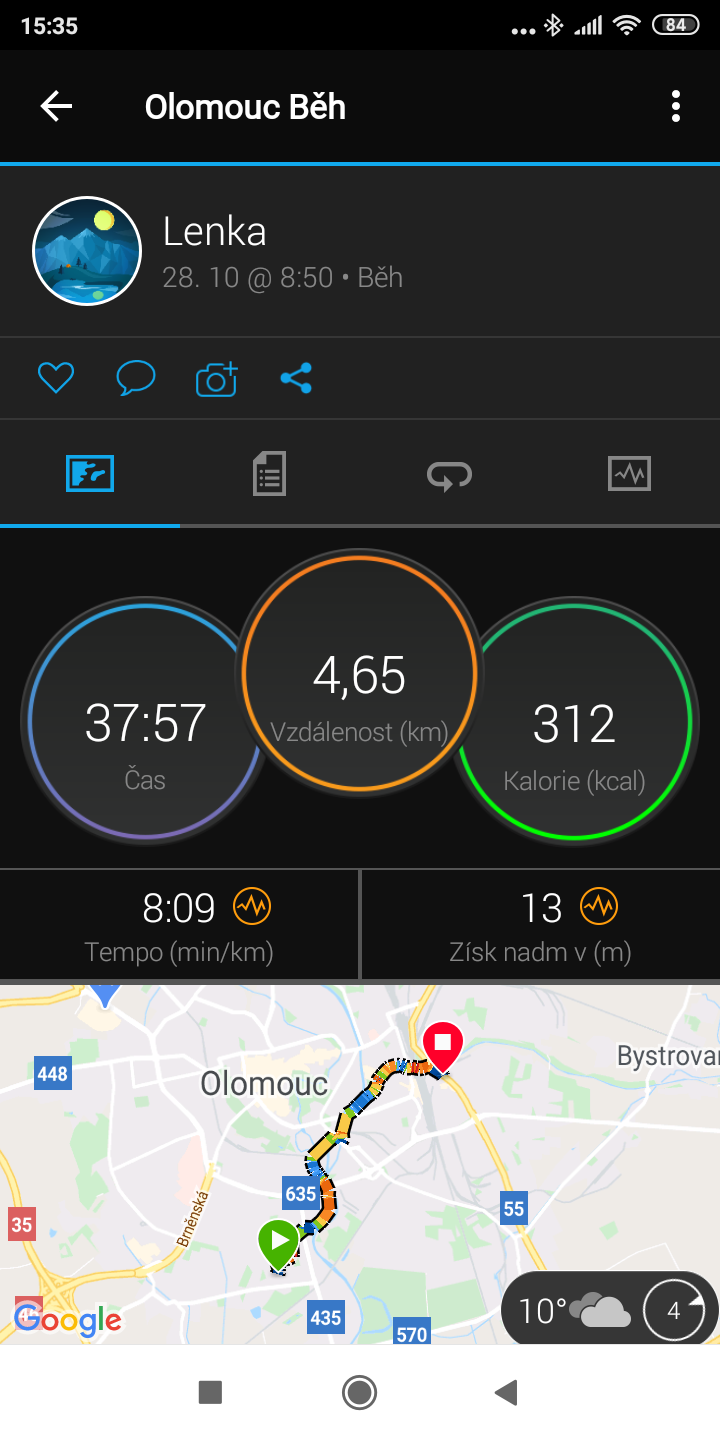This screenshot has height=1440, width=720.
Task: Open comments with the speech bubble icon
Action: coord(136,378)
